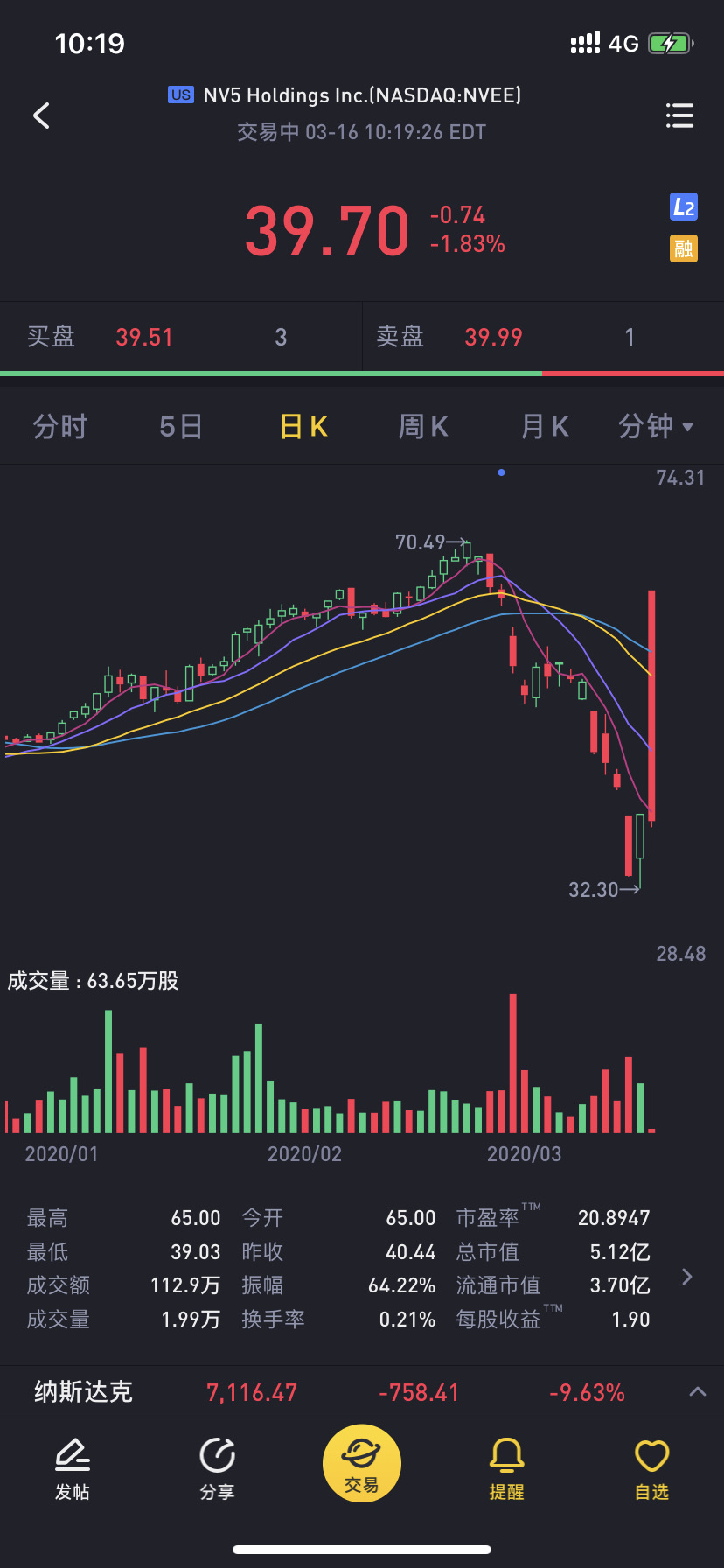This screenshot has height=1568, width=724.
Task: Expand the 纳斯达克 index bar
Action: [698, 1392]
